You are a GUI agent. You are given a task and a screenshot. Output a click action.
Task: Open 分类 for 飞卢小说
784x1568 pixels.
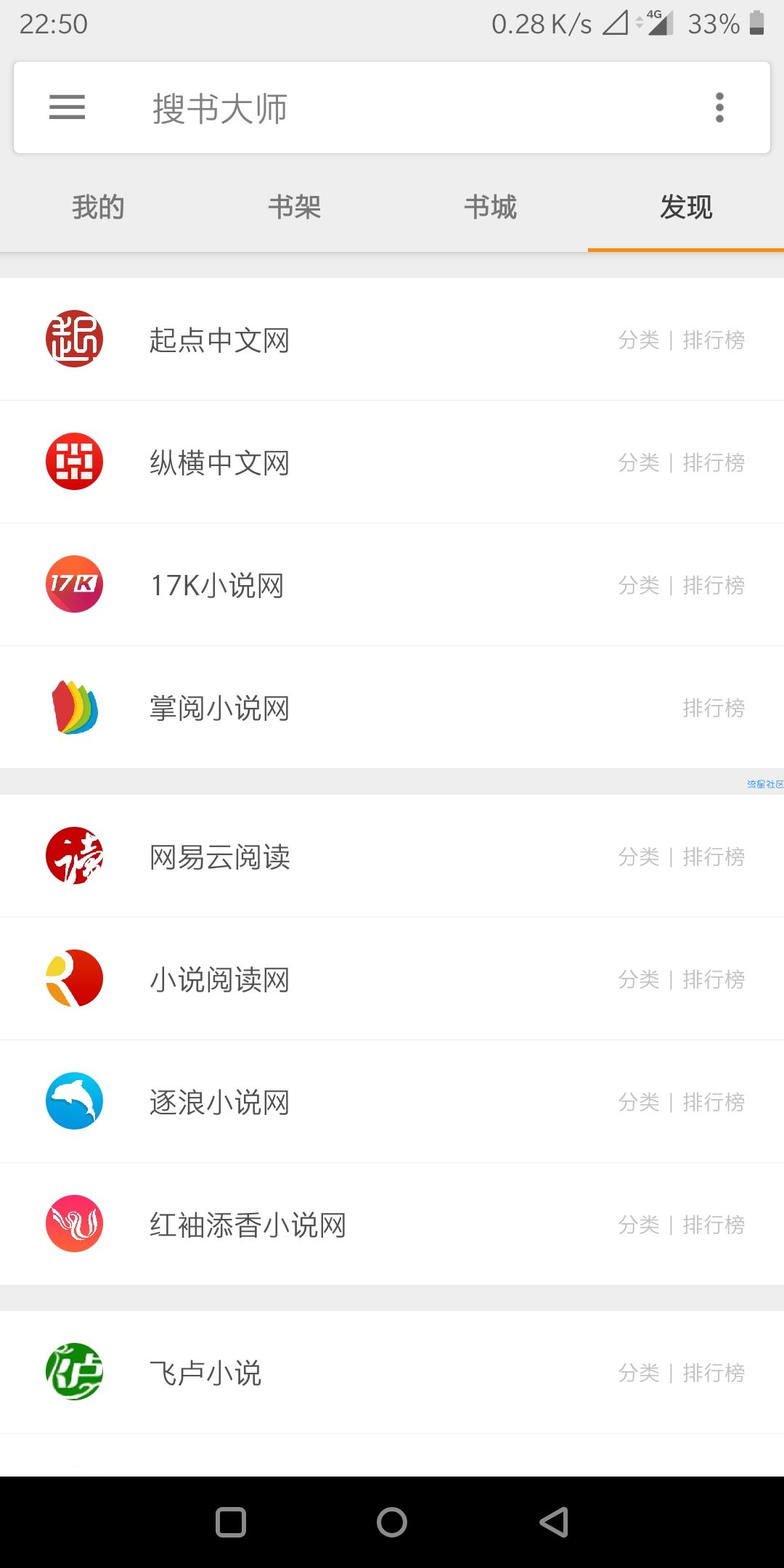pos(639,1373)
